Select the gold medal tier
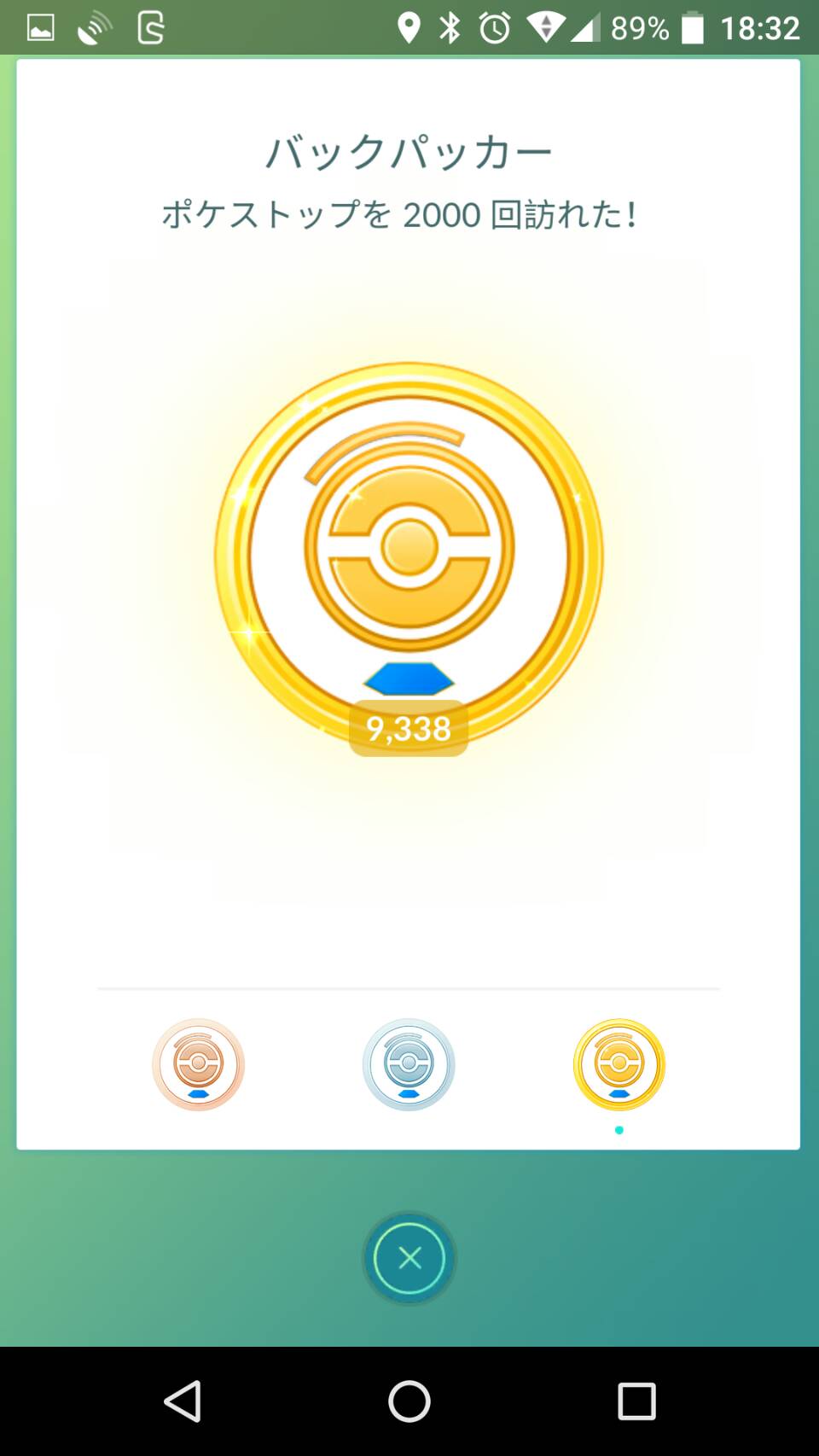819x1456 pixels. [x=619, y=1064]
